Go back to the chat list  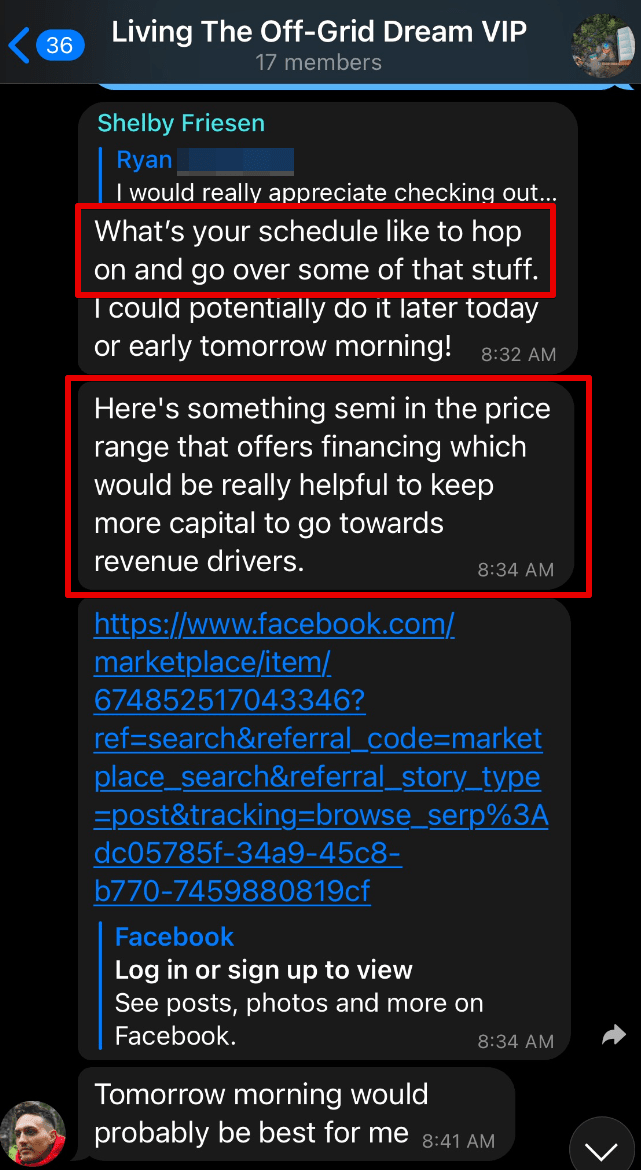pos(45,46)
